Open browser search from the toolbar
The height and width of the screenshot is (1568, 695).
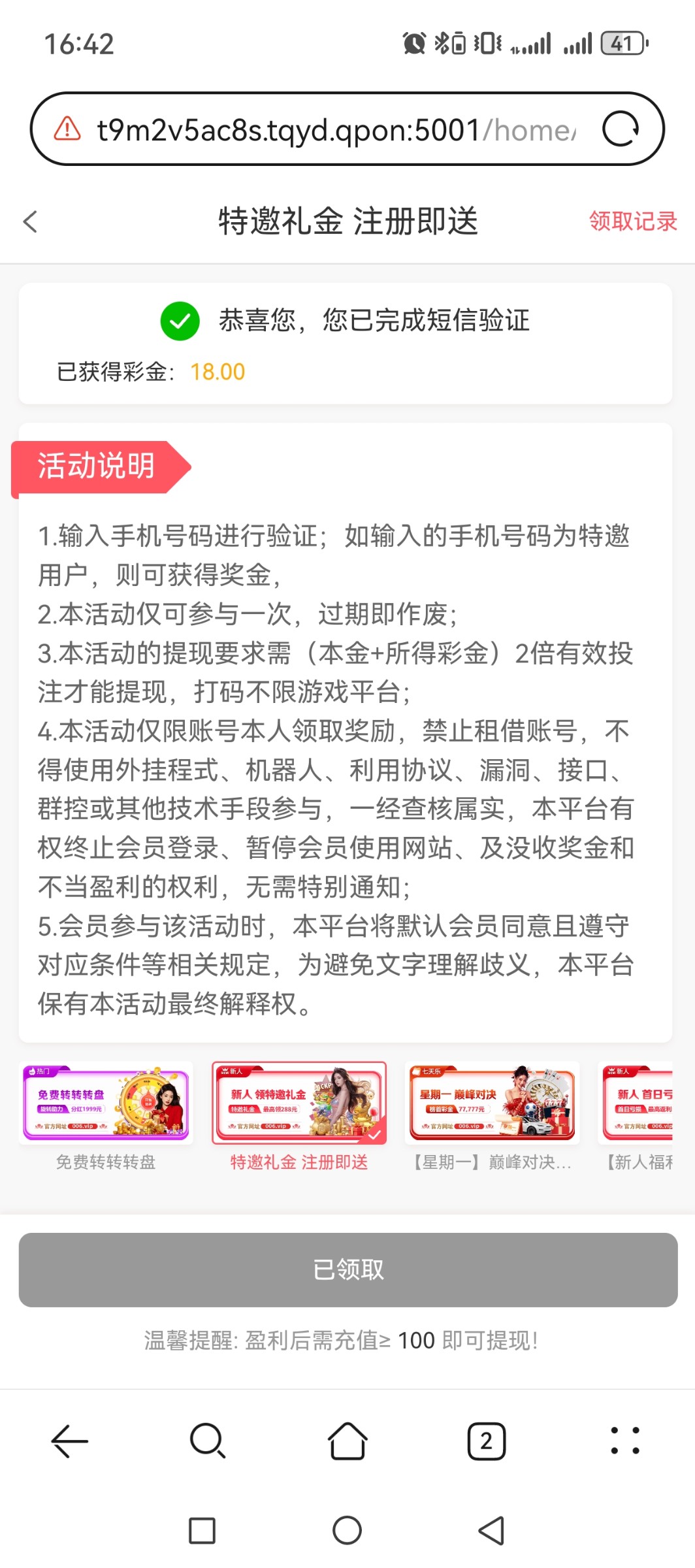point(208,1440)
